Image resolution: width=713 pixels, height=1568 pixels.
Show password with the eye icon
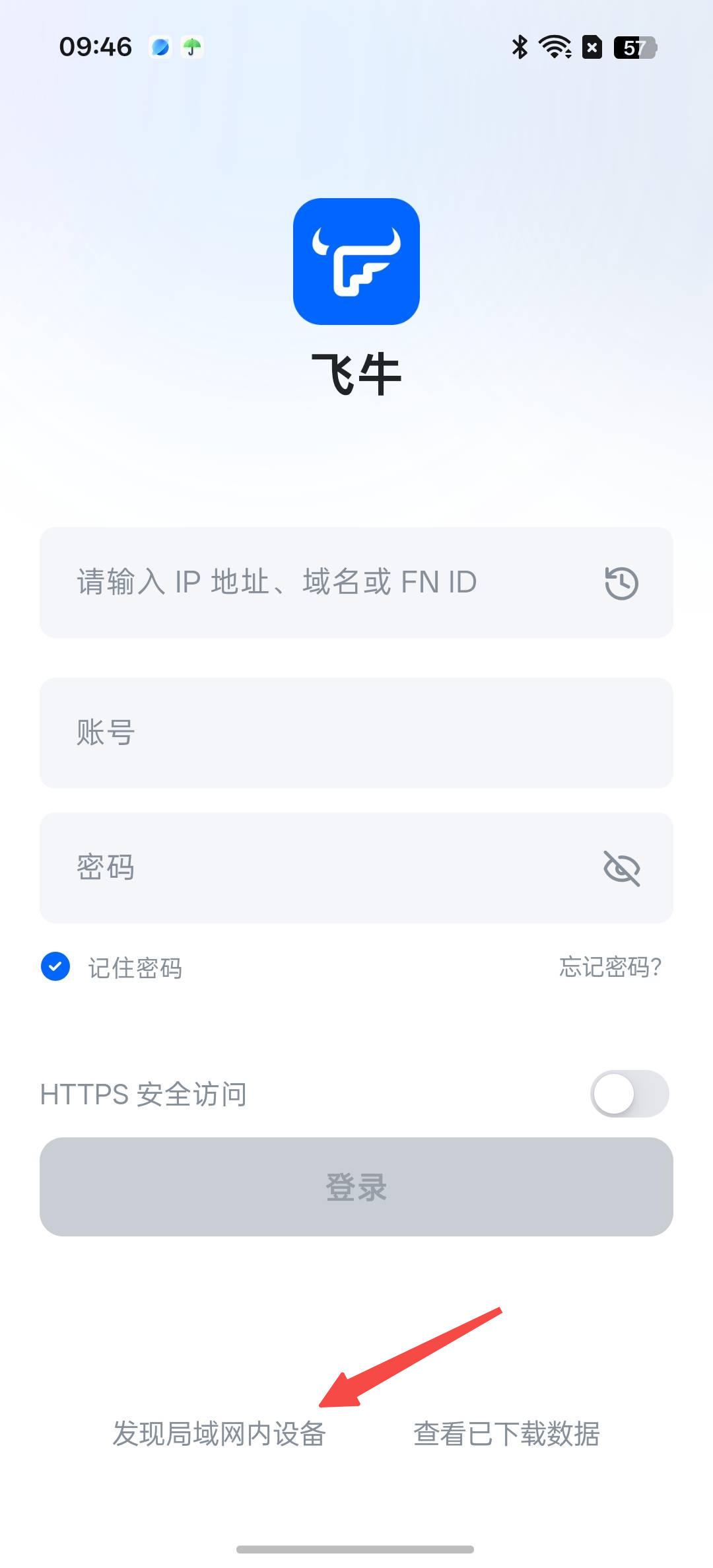tap(621, 868)
